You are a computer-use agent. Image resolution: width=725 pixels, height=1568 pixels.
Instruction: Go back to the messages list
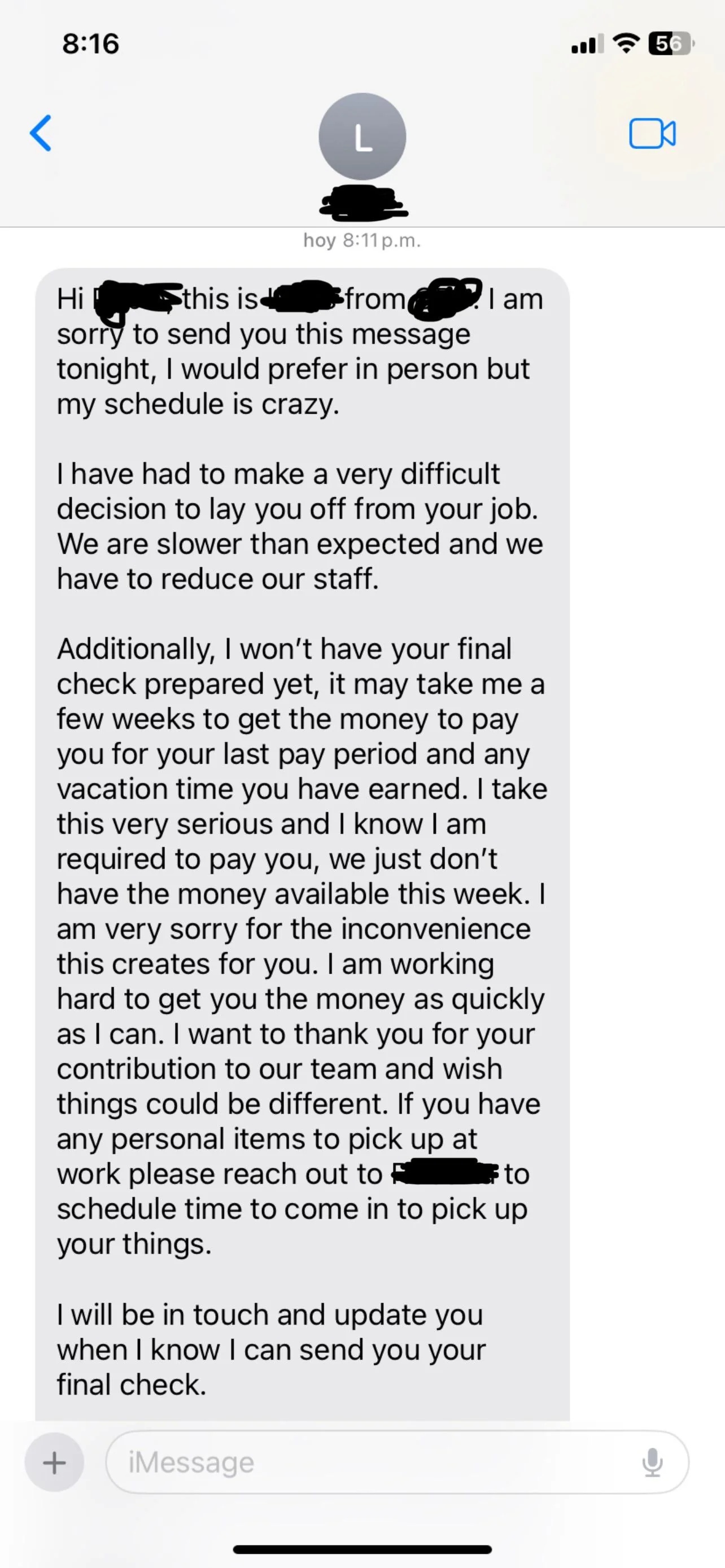point(41,133)
